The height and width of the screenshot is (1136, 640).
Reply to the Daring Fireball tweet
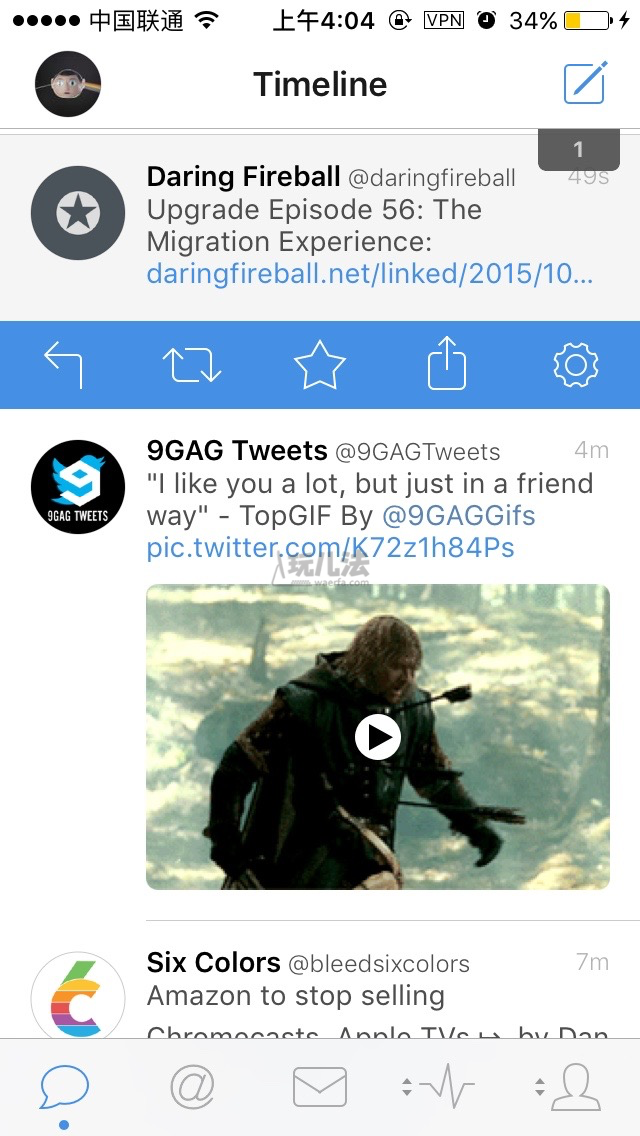coord(64,364)
